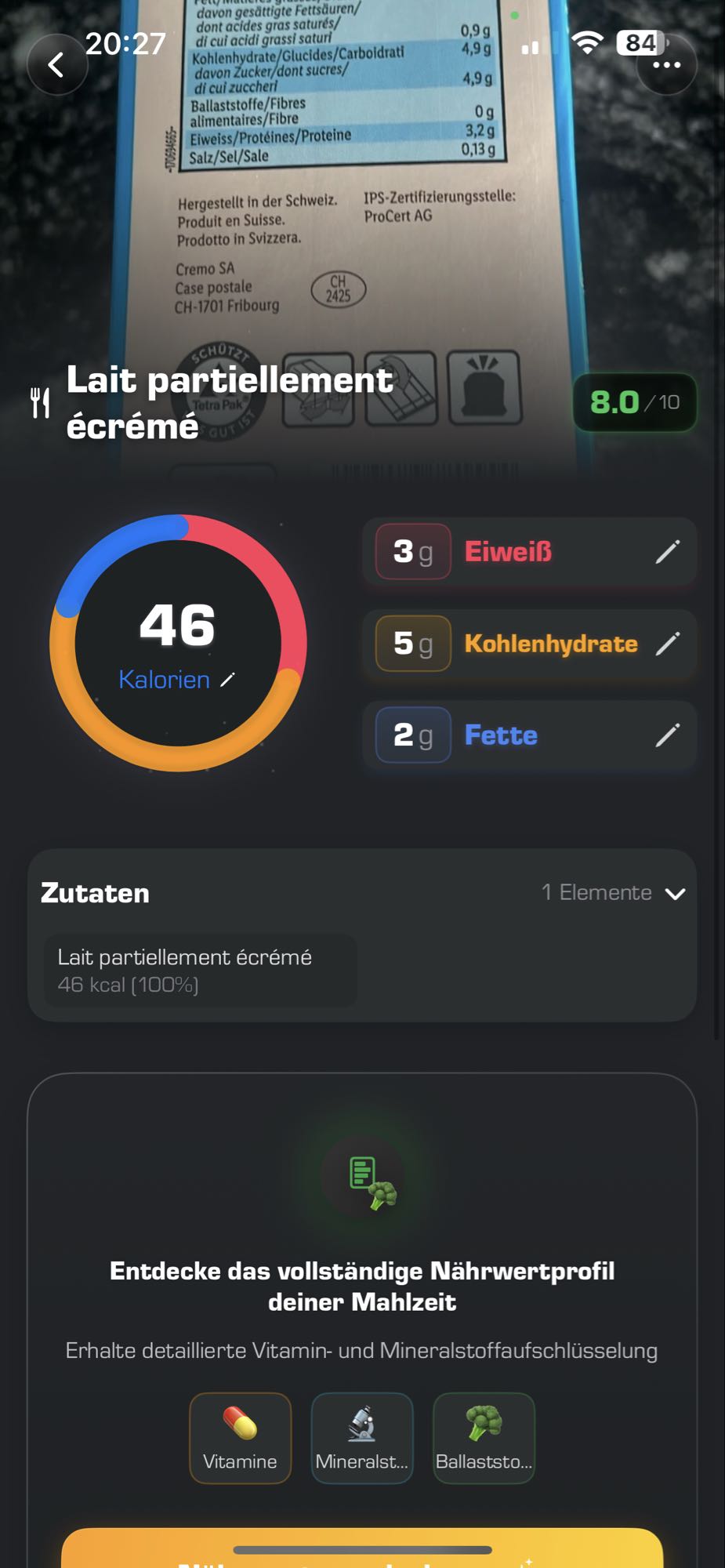The width and height of the screenshot is (725, 1568).
Task: Select the Vitamine chip
Action: [x=240, y=1438]
